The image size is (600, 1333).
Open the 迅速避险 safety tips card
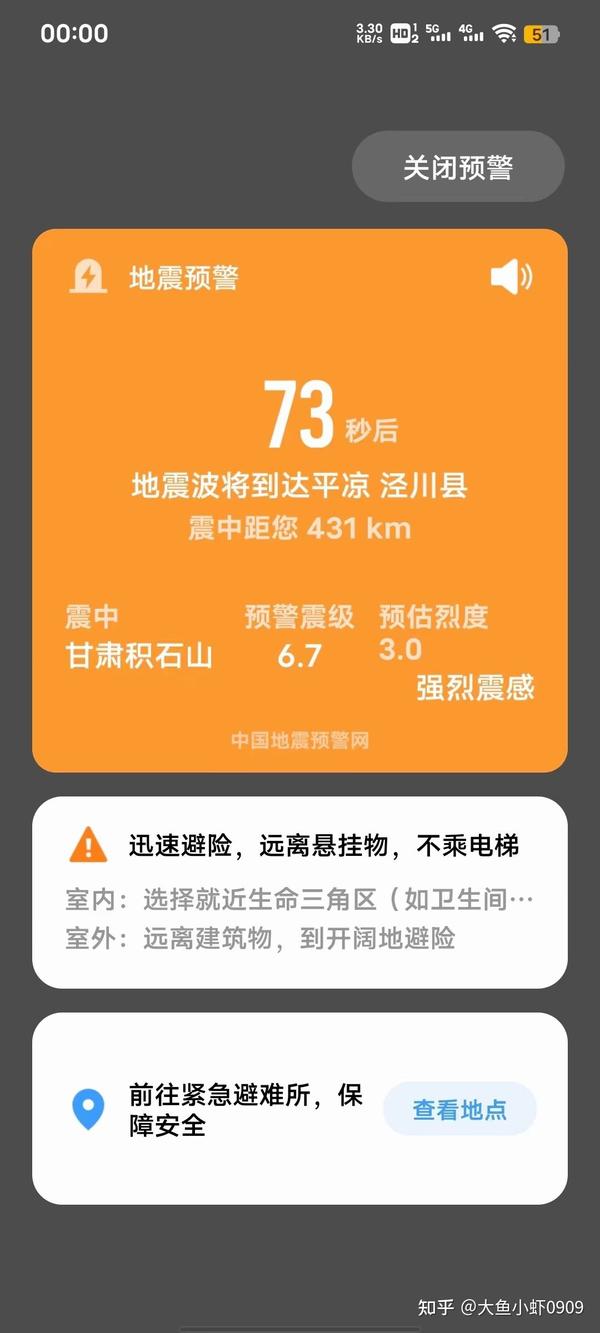(300, 892)
